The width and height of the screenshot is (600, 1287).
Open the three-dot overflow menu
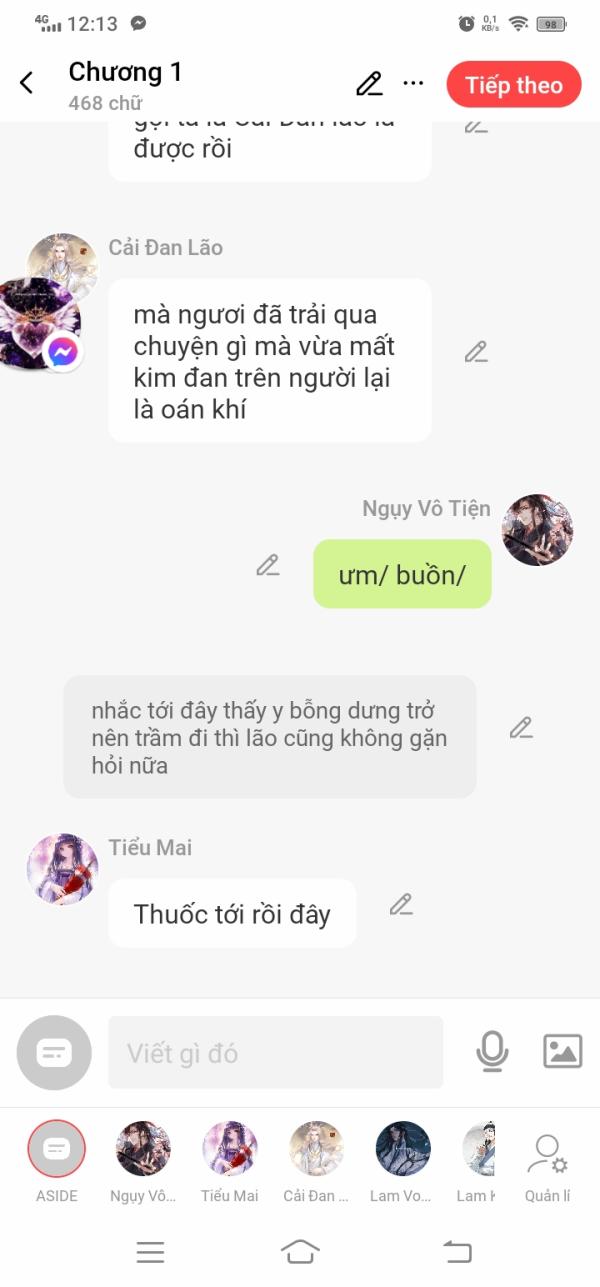413,84
